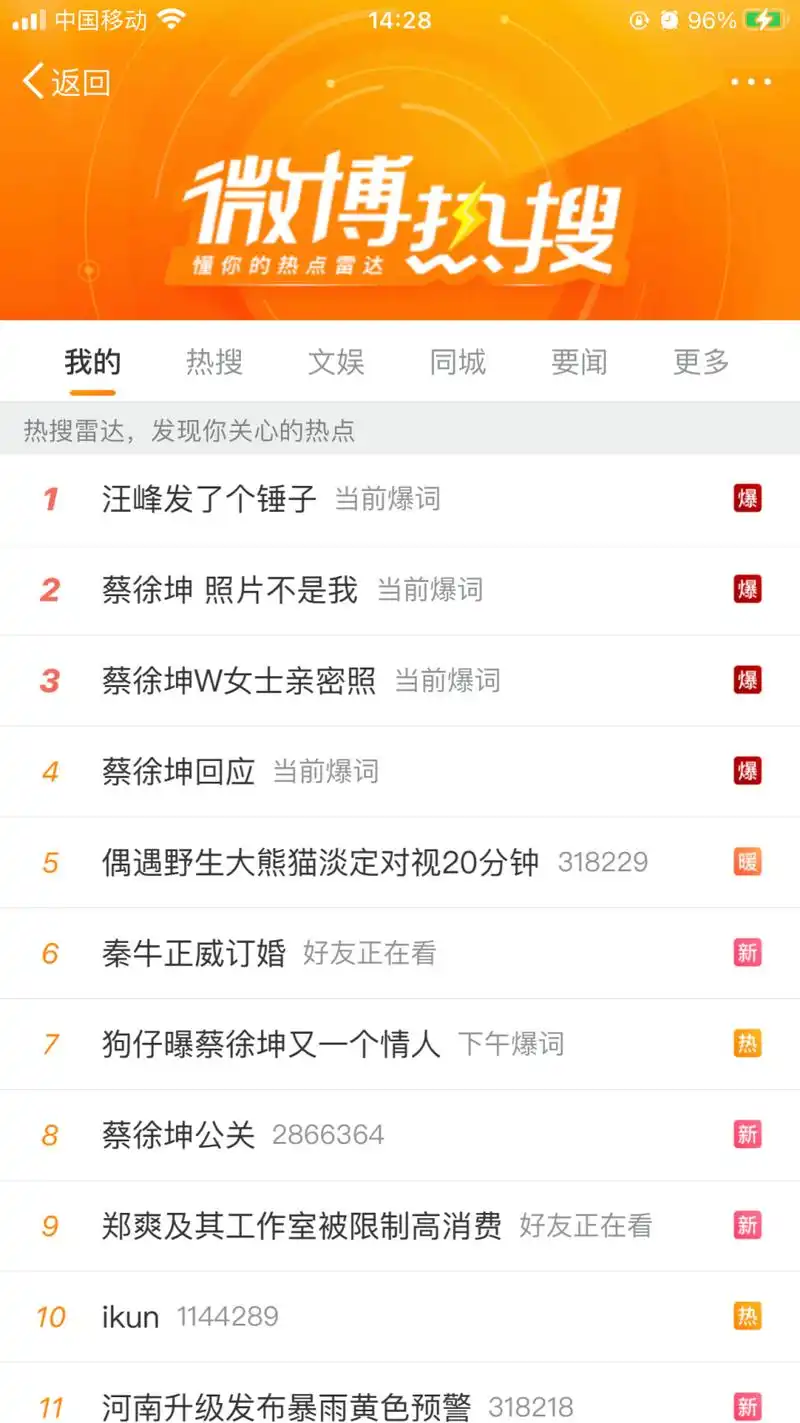800x1423 pixels.
Task: Click the 暖 badge on the panda topic
Action: coord(748,861)
